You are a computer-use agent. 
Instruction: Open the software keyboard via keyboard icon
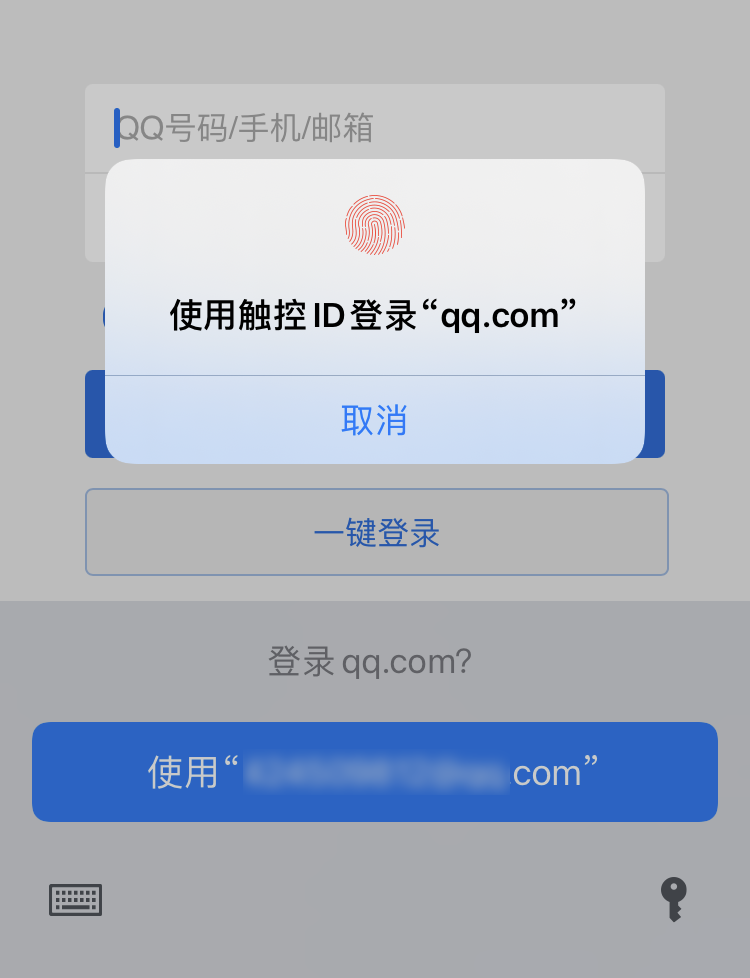(75, 899)
